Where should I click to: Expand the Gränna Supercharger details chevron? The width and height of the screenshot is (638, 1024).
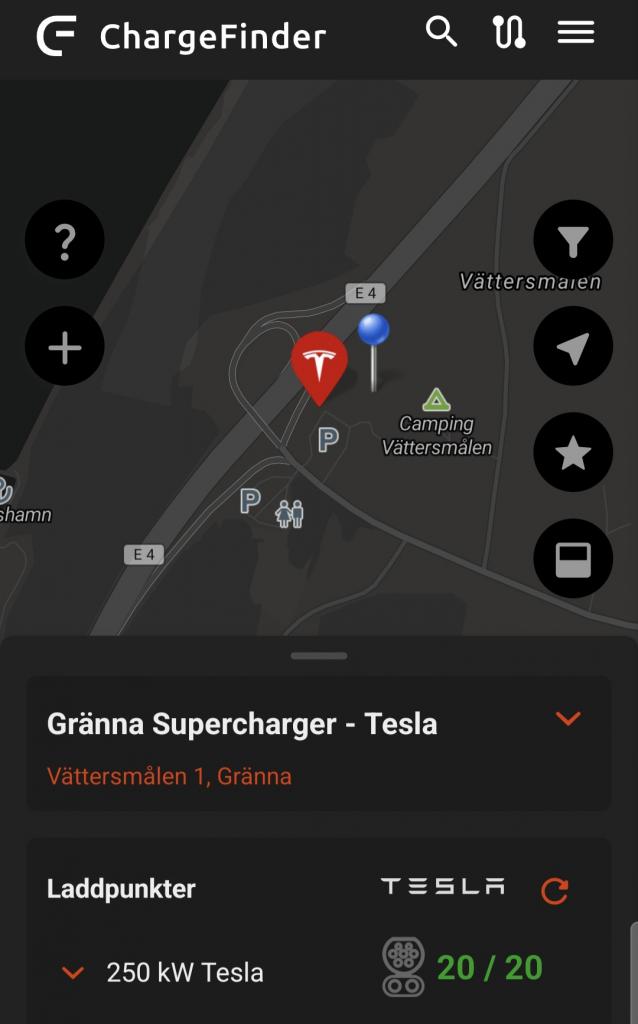pyautogui.click(x=568, y=719)
